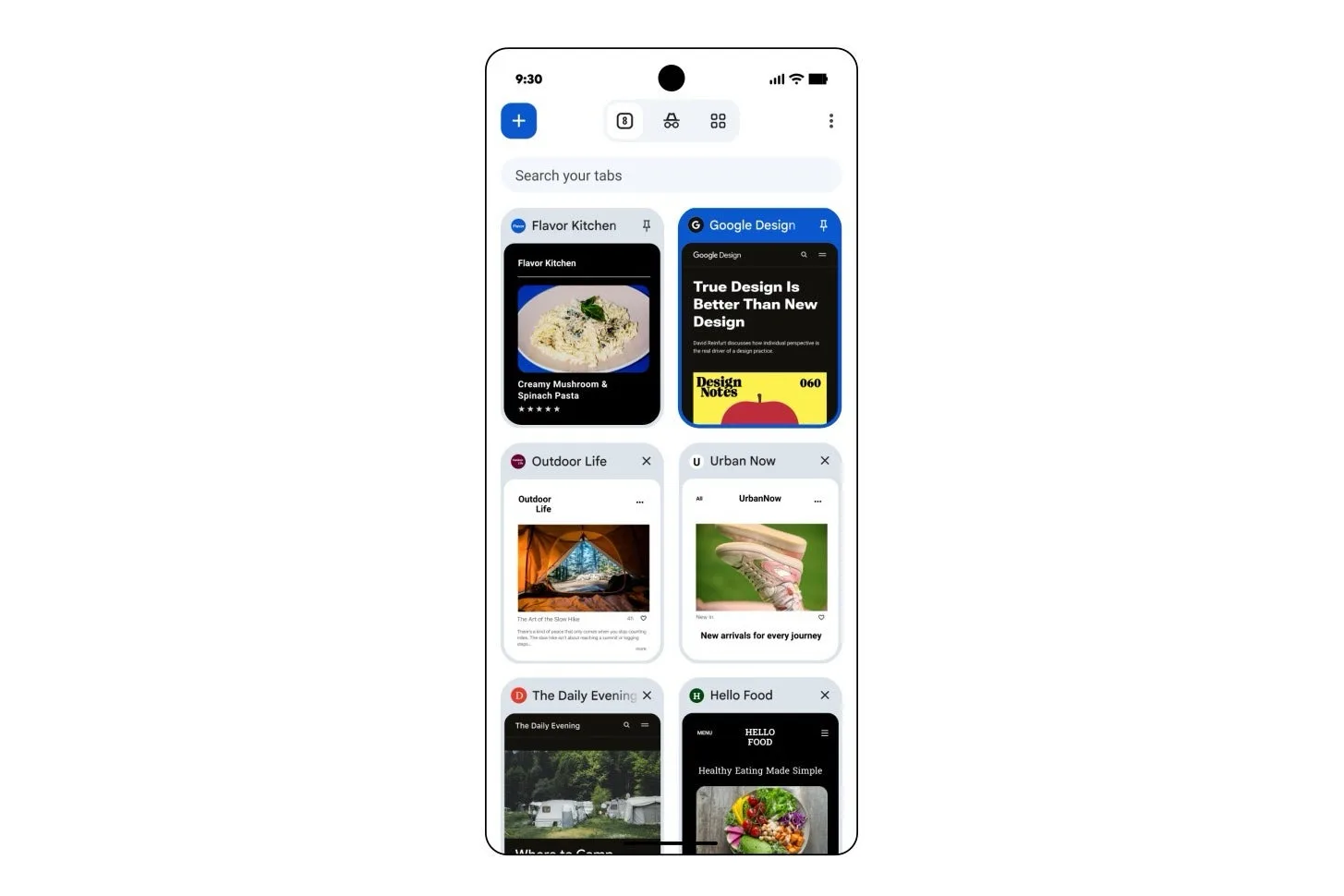
Task: Close The Daily Evening tab
Action: [647, 696]
